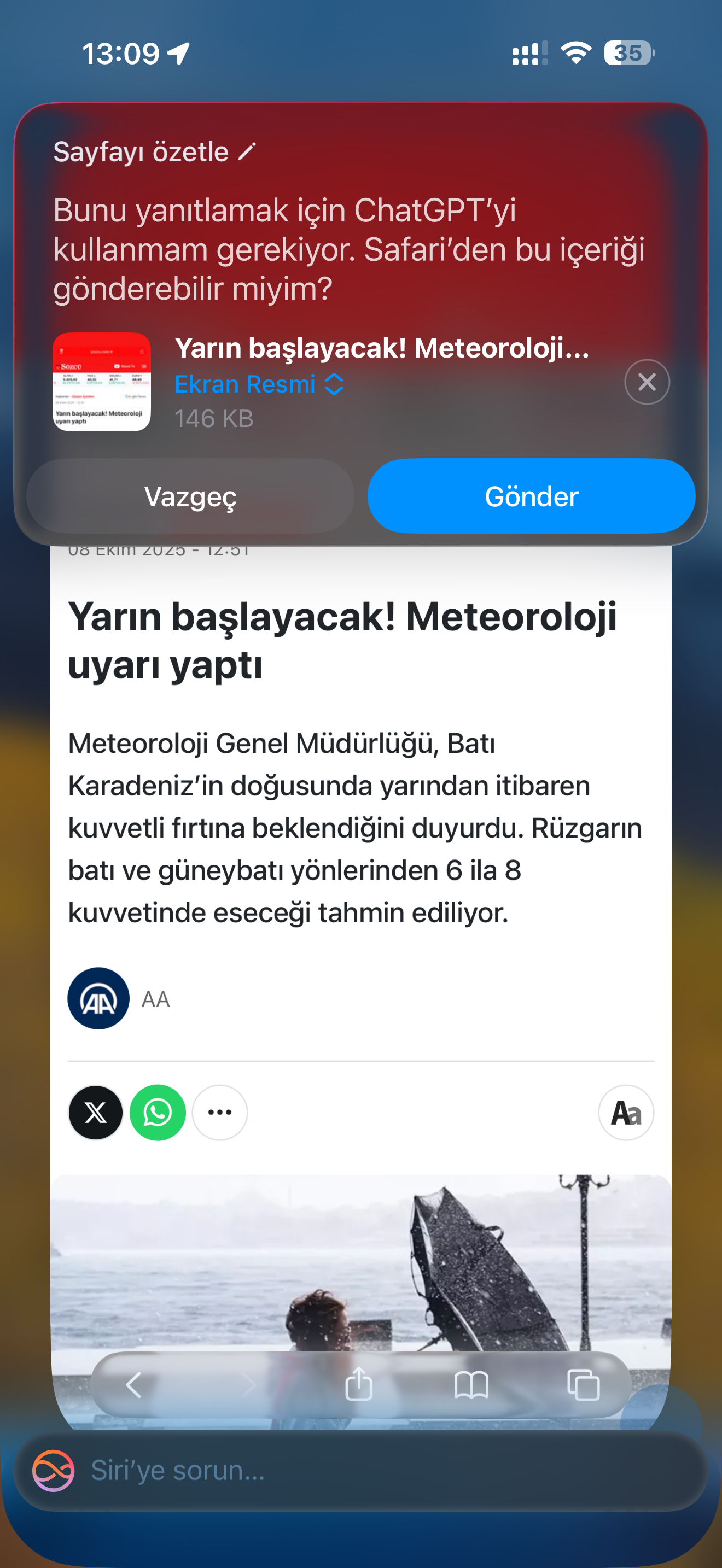Cancel the request with Vazgeç

click(x=190, y=496)
